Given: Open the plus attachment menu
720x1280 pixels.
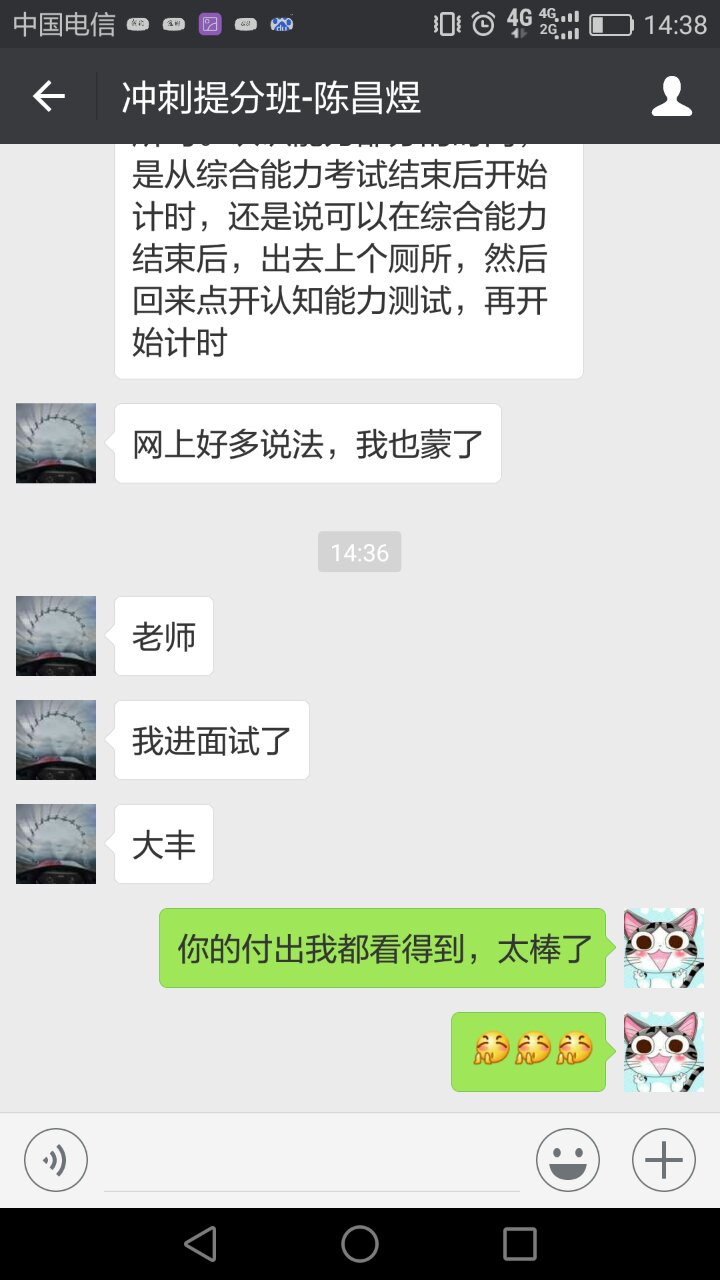Looking at the screenshot, I should pos(663,1160).
